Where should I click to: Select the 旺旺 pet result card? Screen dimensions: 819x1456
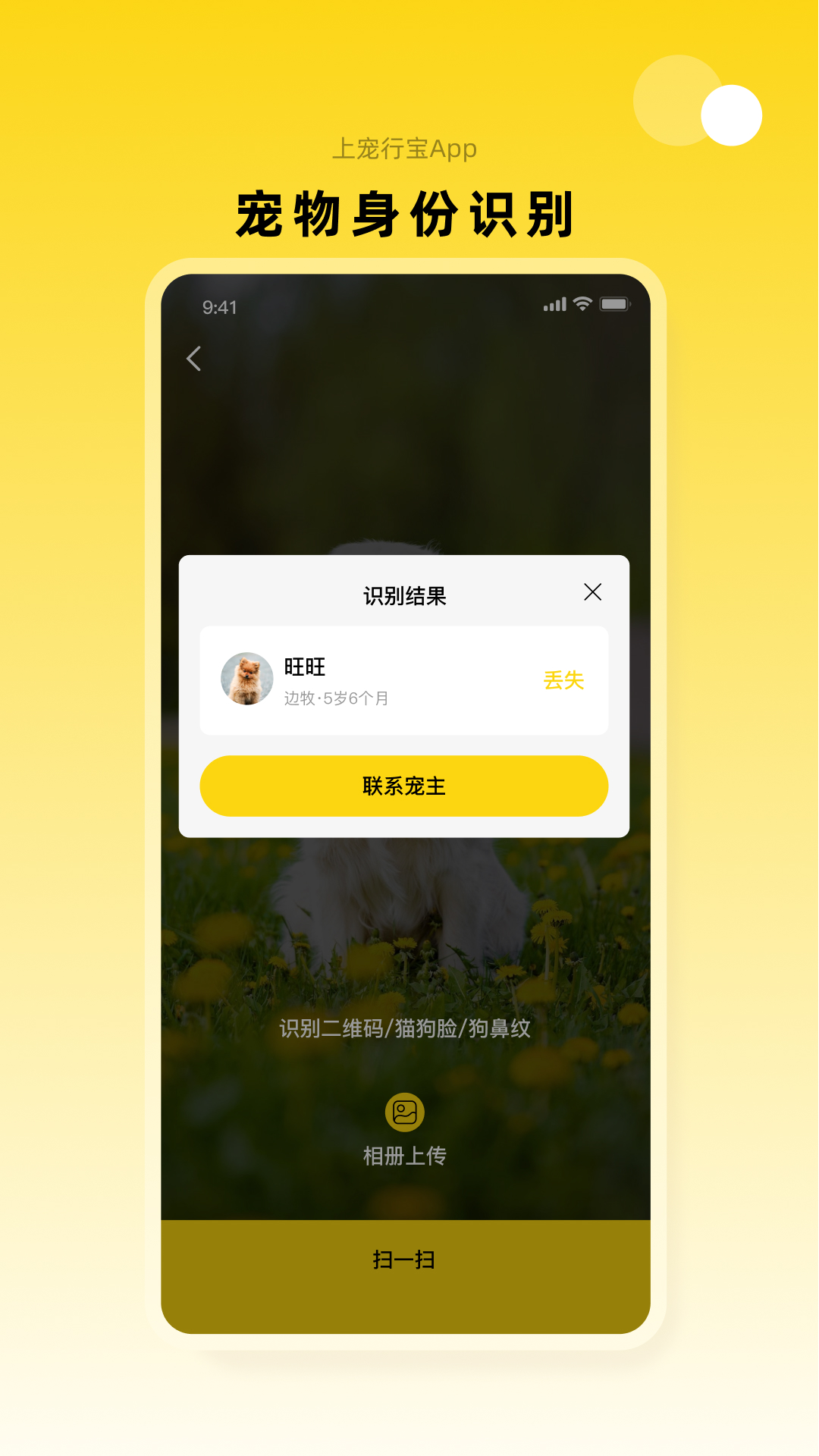click(x=404, y=680)
